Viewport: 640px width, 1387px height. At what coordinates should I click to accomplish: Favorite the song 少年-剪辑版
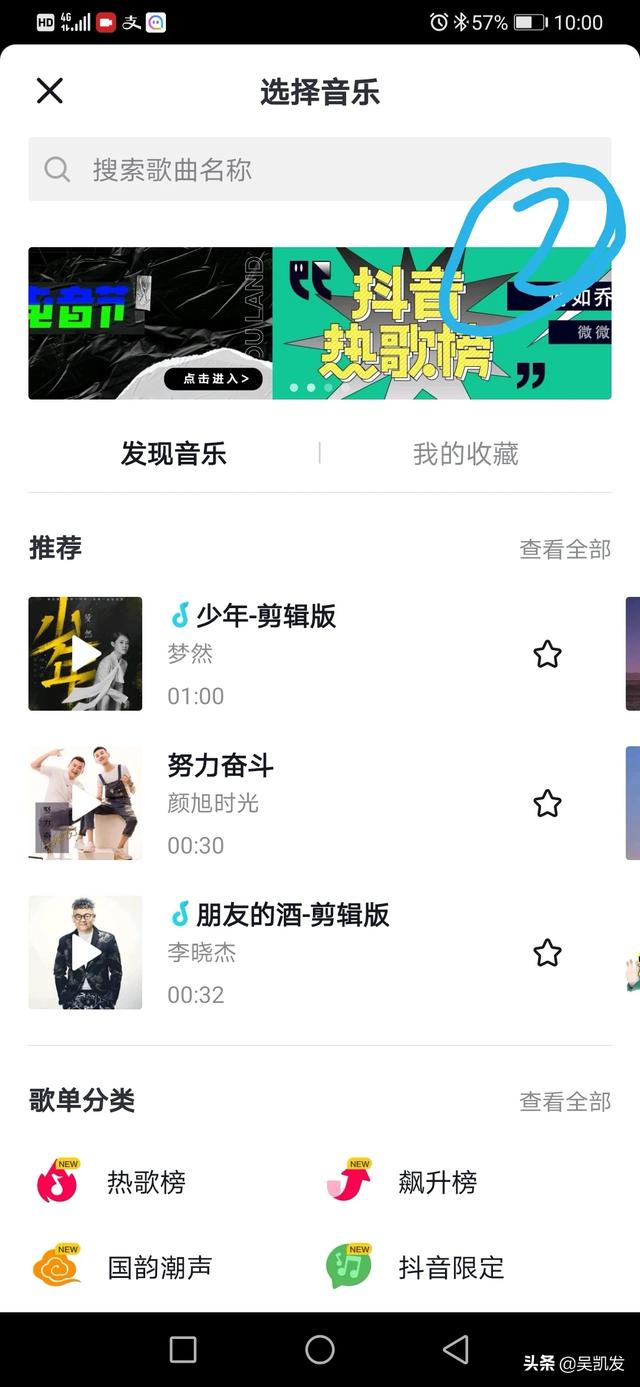click(x=547, y=655)
